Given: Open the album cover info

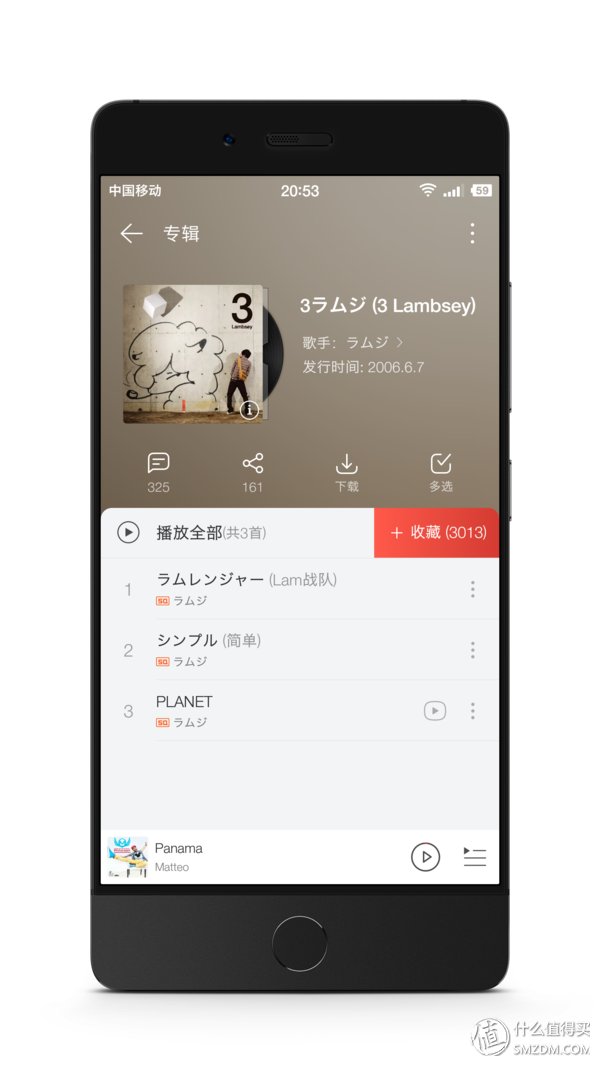Looking at the screenshot, I should point(250,409).
